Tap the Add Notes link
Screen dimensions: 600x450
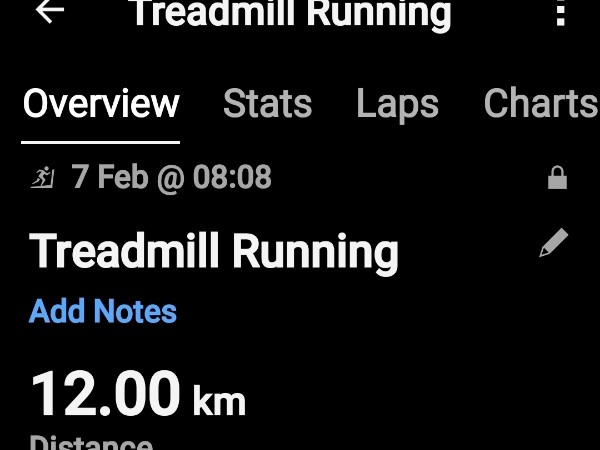pos(103,311)
